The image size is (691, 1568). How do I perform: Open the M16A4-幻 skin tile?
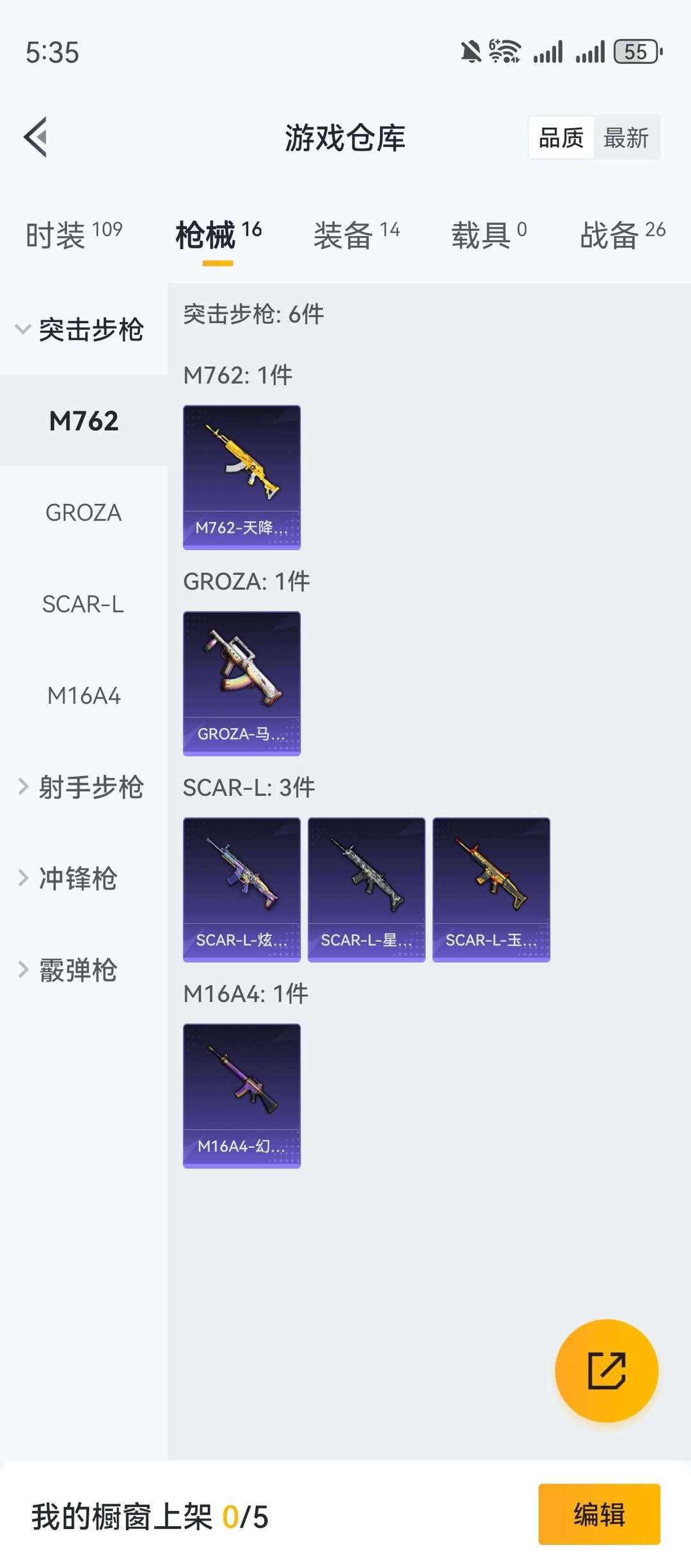point(242,1096)
